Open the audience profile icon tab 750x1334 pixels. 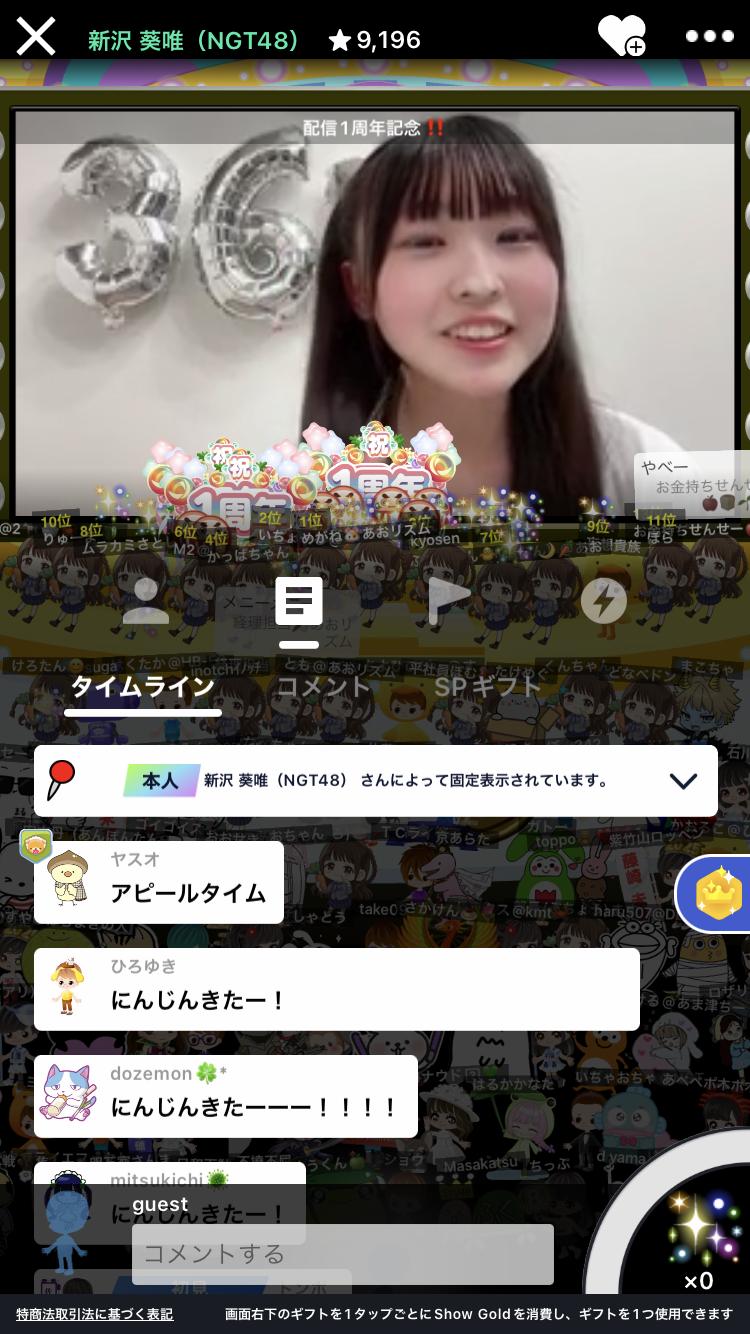coord(146,600)
